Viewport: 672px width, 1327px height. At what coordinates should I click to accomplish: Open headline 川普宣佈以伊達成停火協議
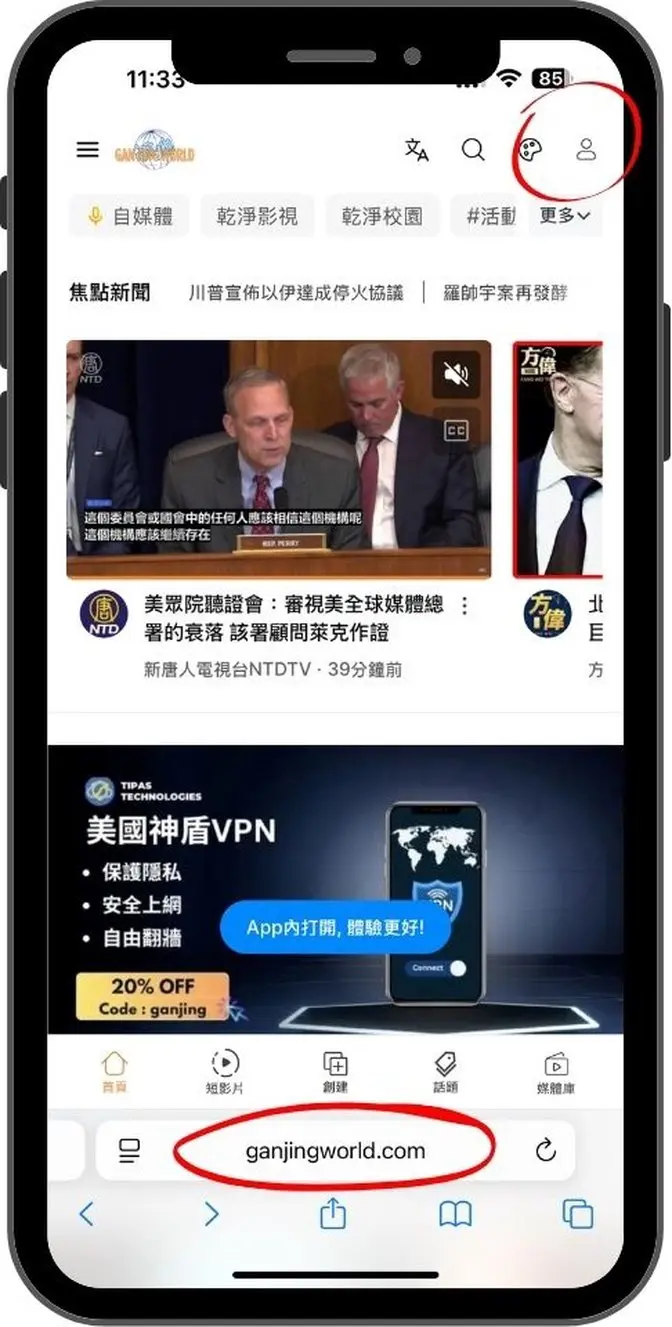[x=296, y=293]
